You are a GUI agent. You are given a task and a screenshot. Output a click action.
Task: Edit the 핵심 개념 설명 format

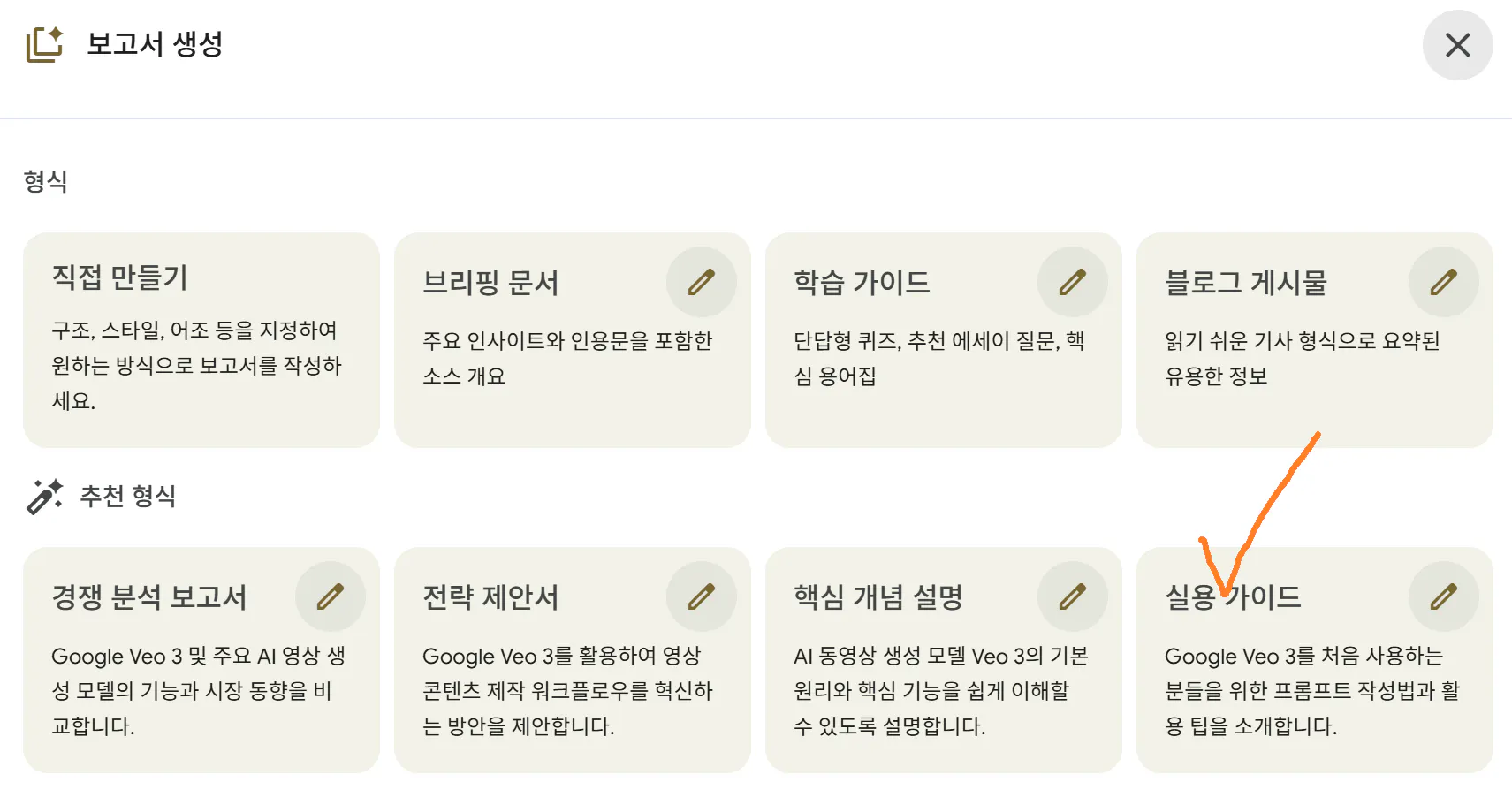point(1072,596)
